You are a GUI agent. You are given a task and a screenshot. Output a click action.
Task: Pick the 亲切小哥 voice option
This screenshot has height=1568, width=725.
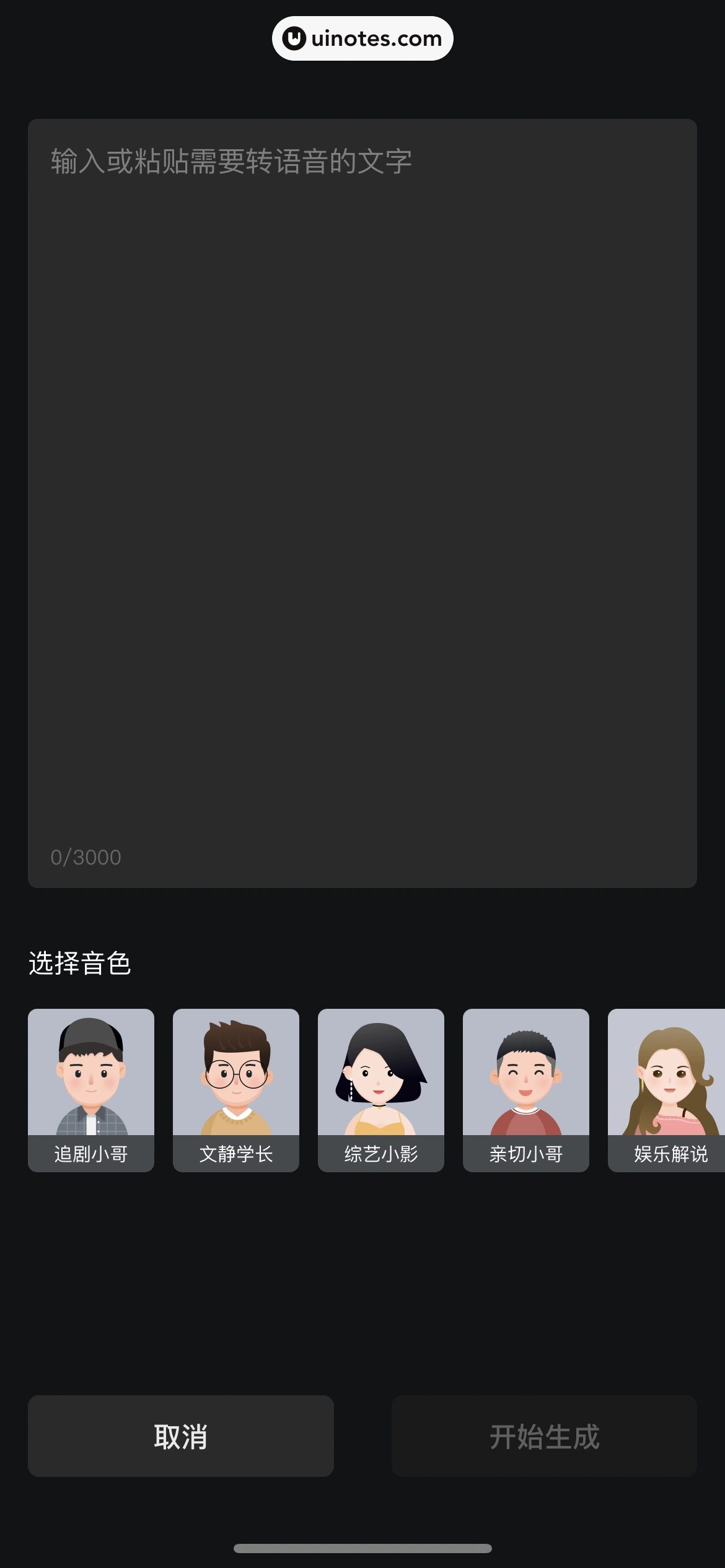click(525, 1090)
